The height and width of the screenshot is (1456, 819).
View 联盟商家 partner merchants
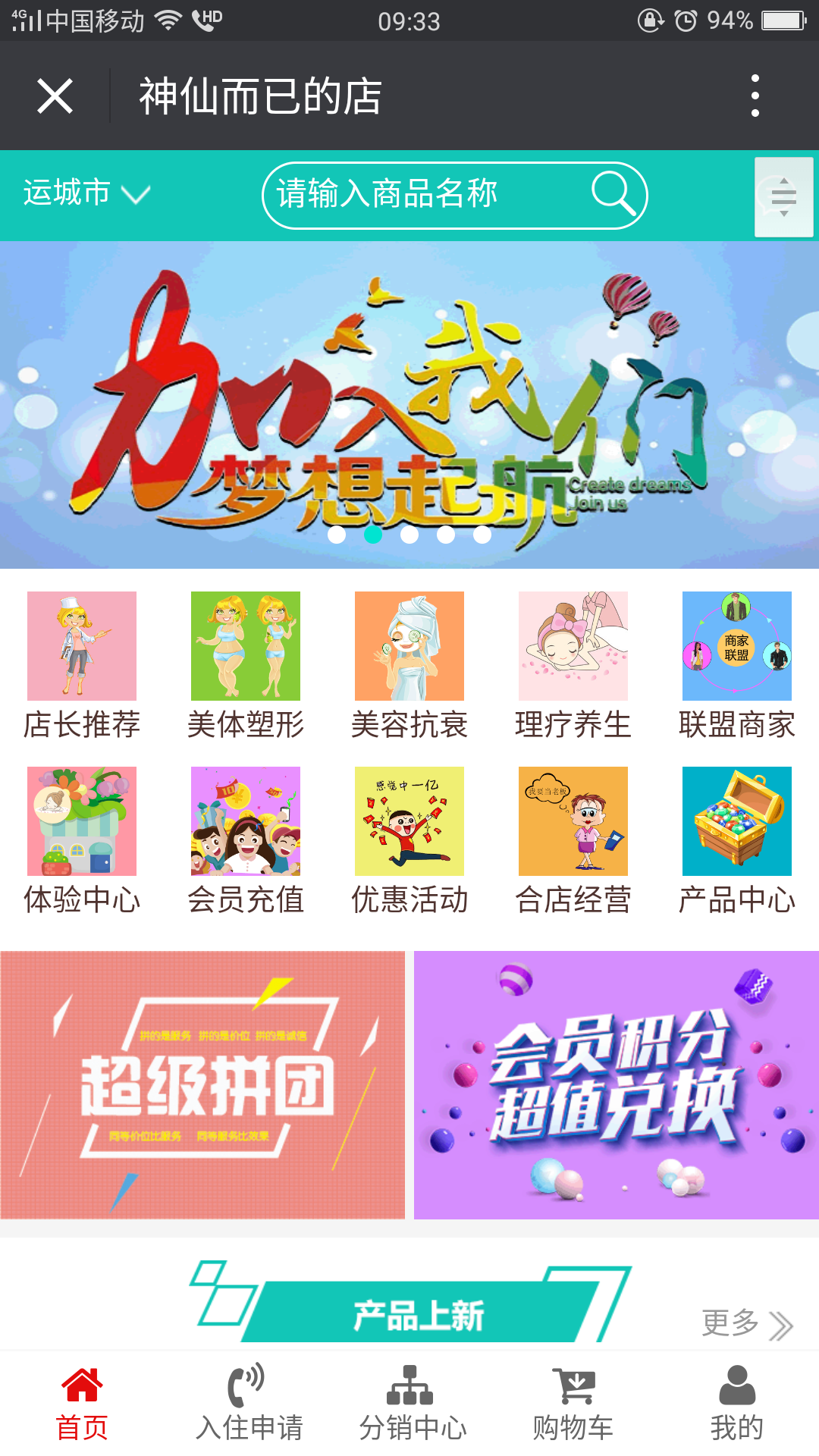(737, 665)
